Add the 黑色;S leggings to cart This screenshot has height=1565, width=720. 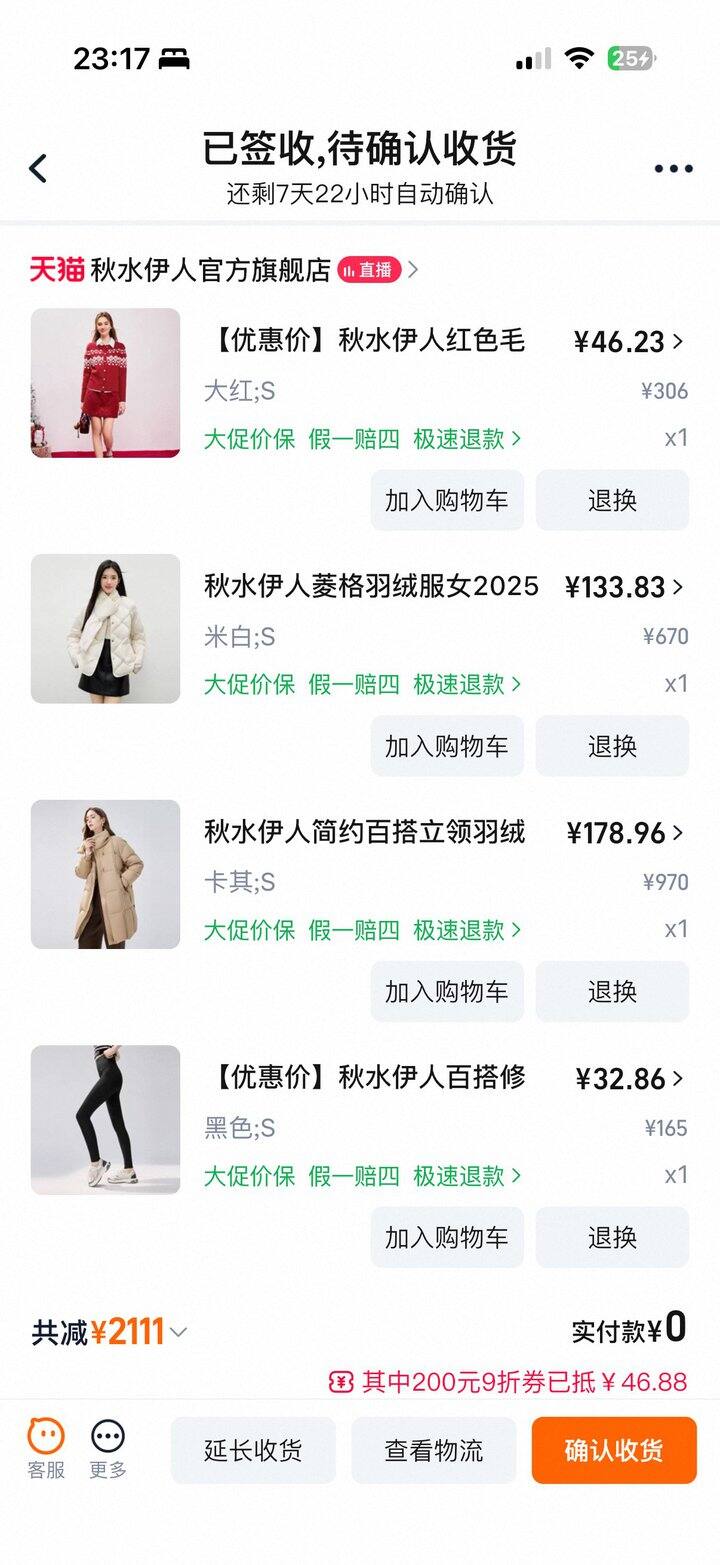[x=447, y=1238]
